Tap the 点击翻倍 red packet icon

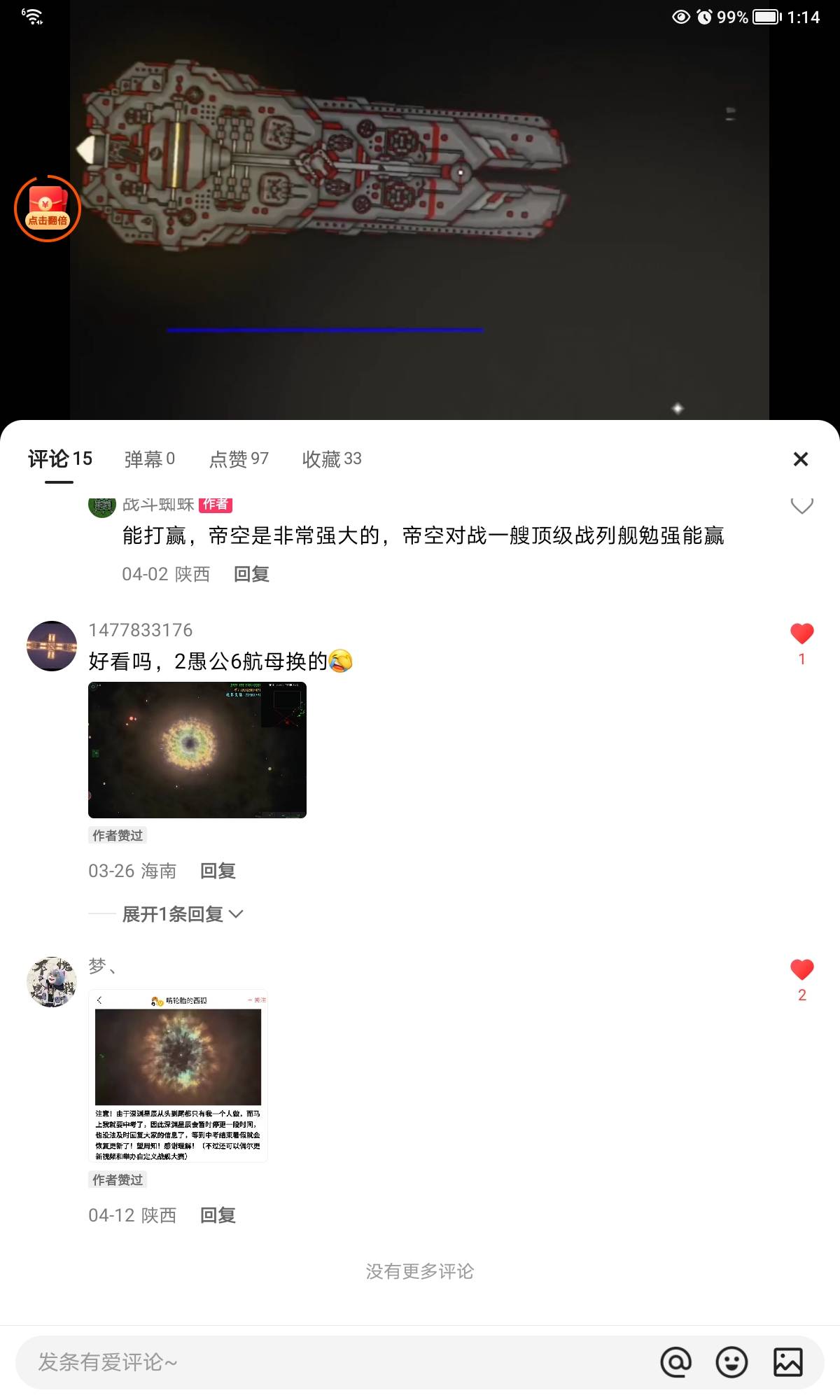48,209
